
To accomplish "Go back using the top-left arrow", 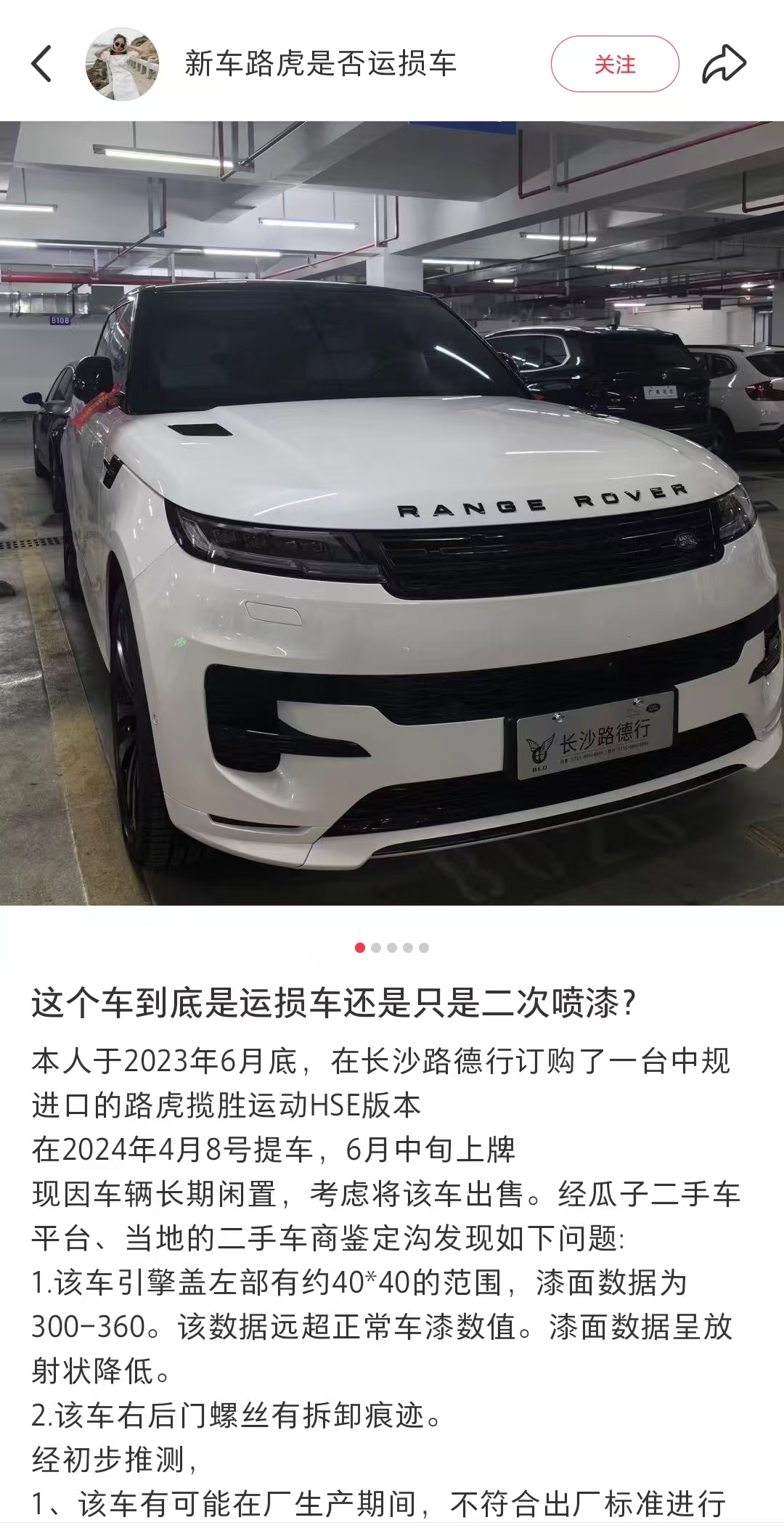I will (42, 64).
